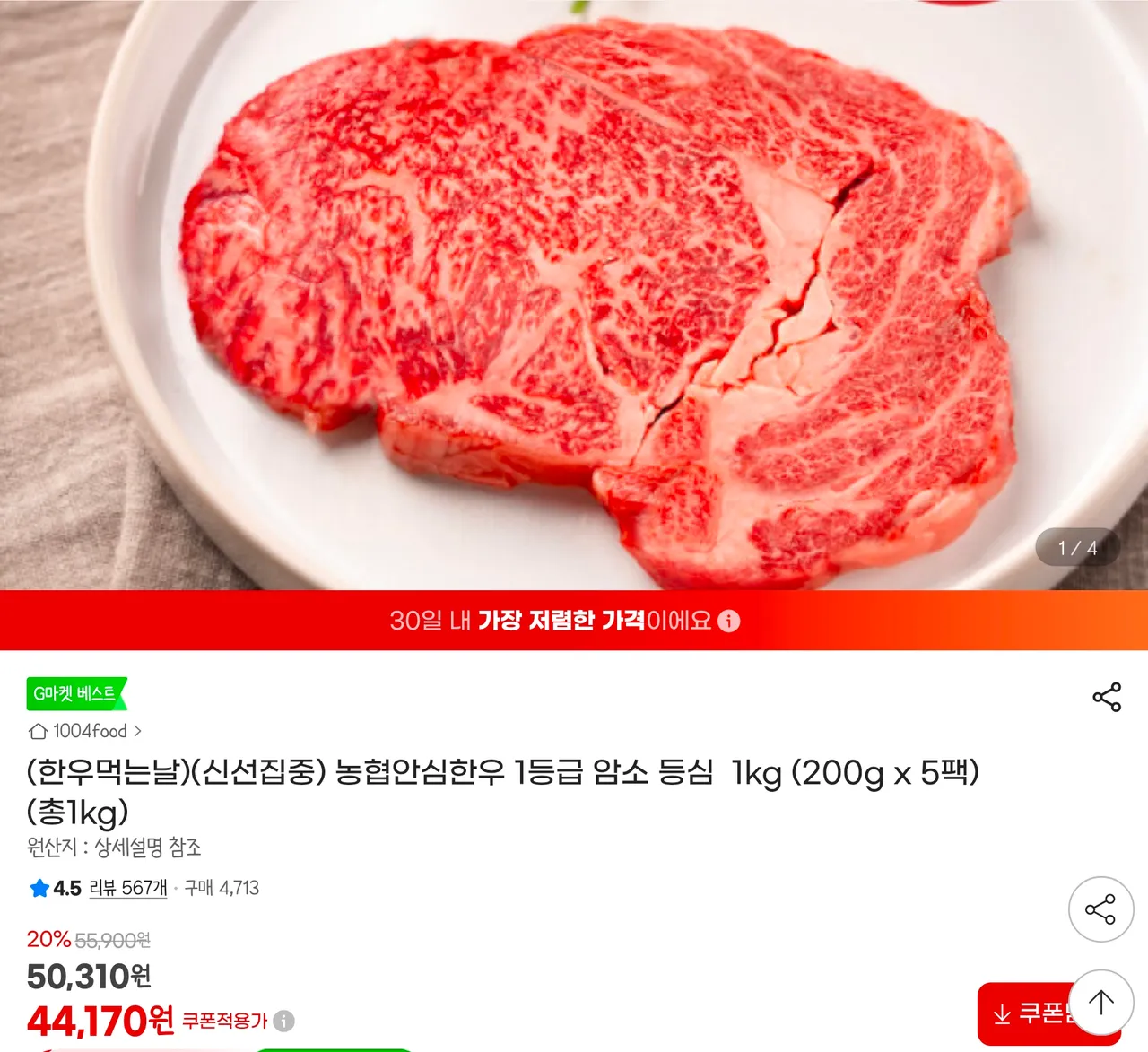Viewport: 1148px width, 1052px height.
Task: Open the 리뷰 567개 reviews link
Action: coord(128,888)
